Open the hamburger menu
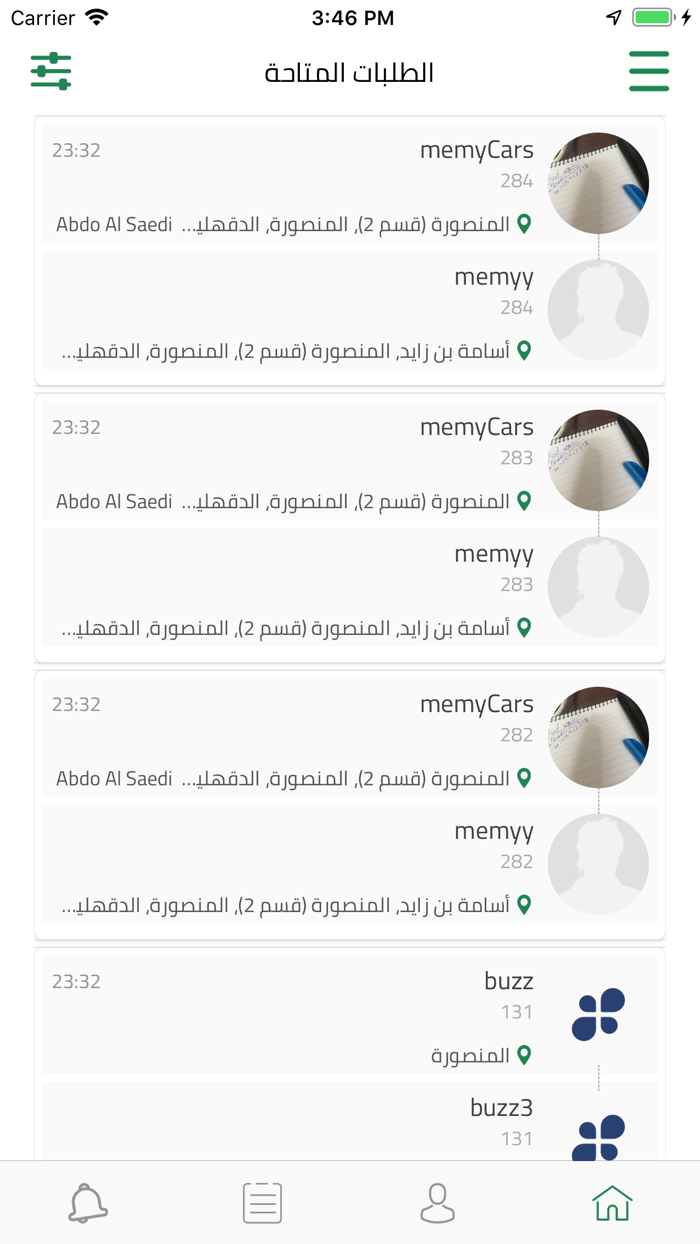The image size is (700, 1244). 649,71
